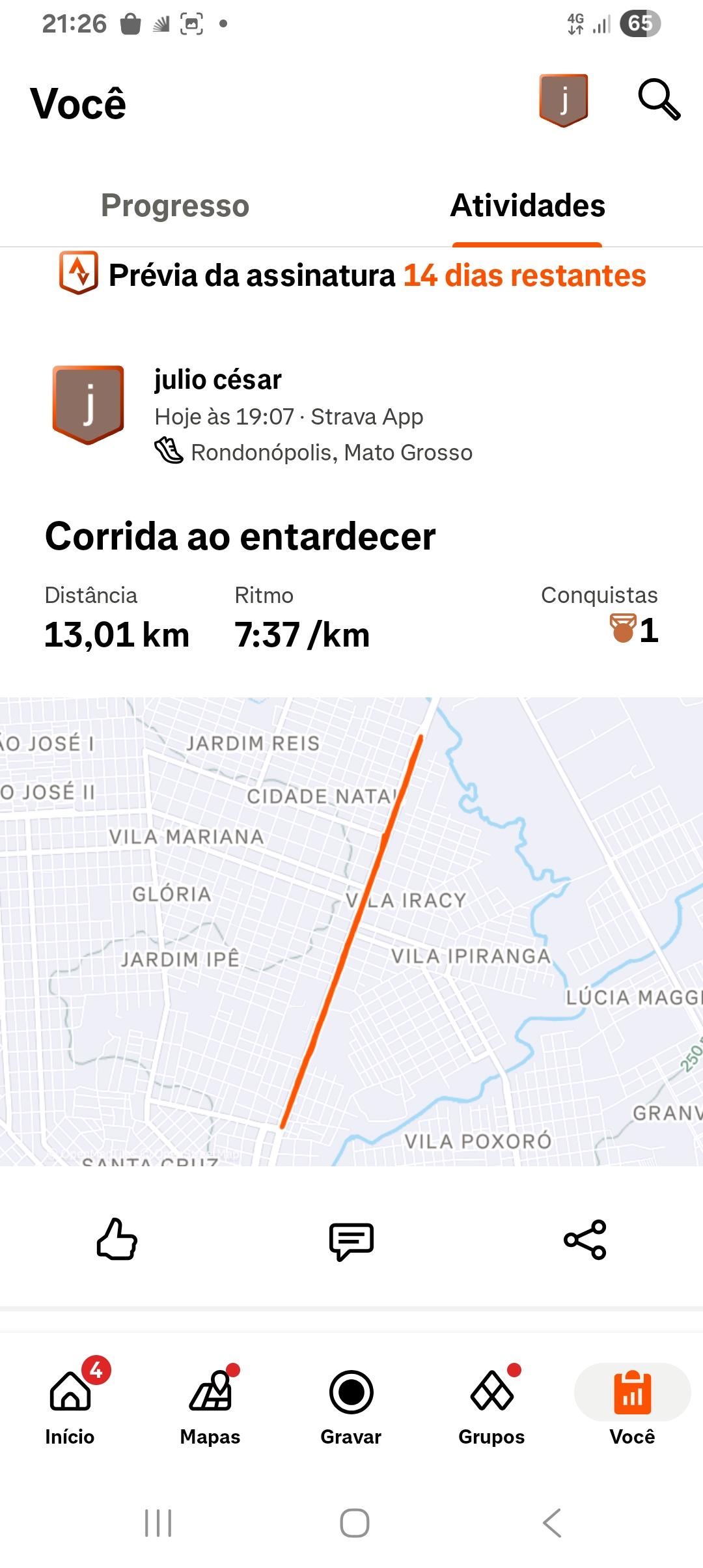Select the Você bottom tab
The width and height of the screenshot is (703, 1568).
pyautogui.click(x=632, y=1405)
